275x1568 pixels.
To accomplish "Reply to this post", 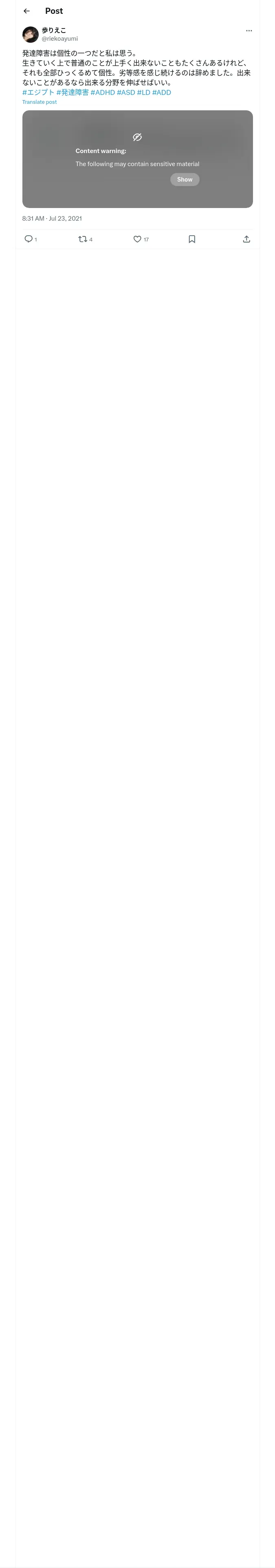I will [x=29, y=239].
